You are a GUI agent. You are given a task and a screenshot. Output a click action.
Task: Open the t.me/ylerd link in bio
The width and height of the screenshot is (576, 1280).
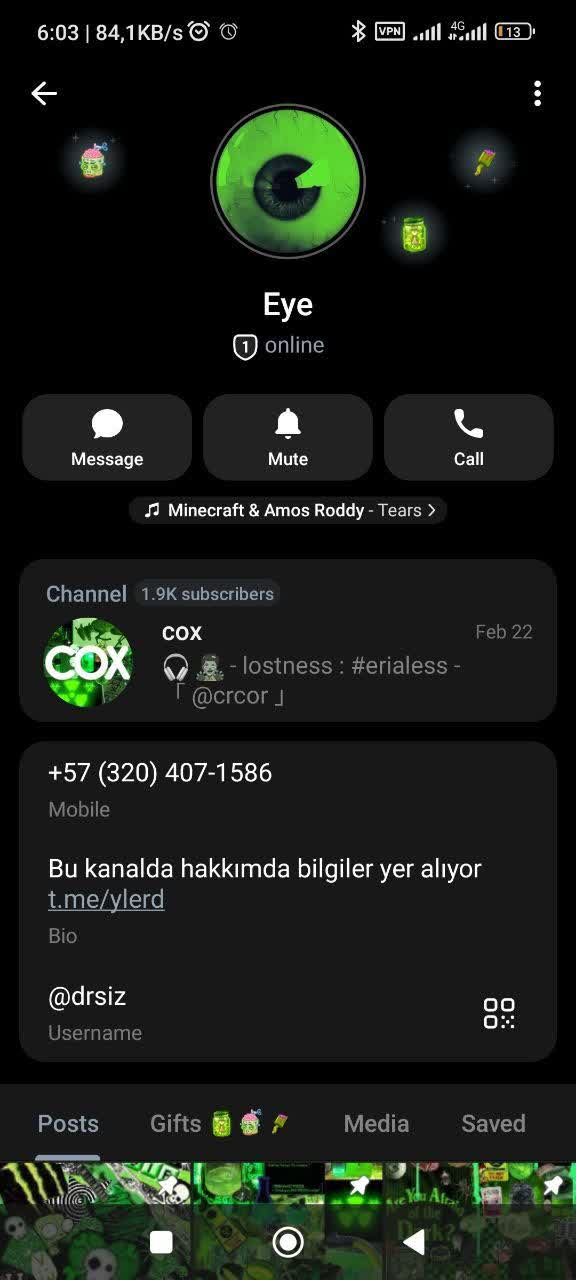coord(106,899)
